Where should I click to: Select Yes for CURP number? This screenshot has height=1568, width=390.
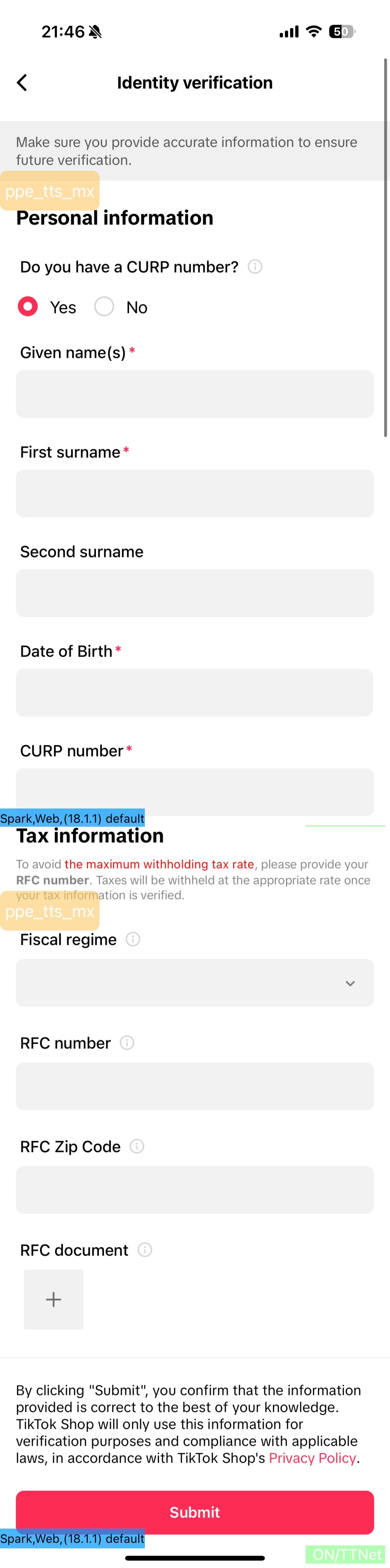tap(28, 307)
